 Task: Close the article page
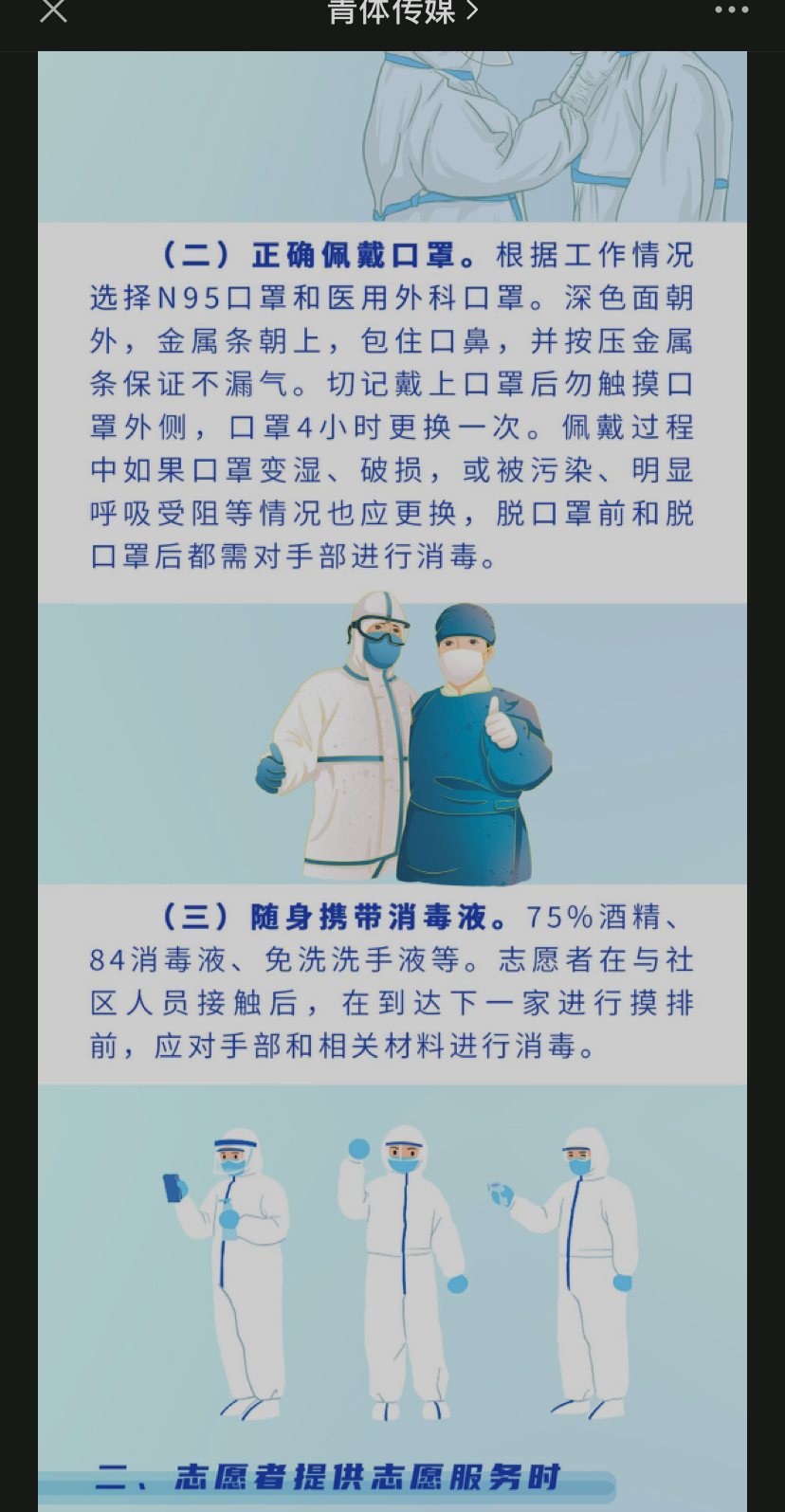point(54,10)
